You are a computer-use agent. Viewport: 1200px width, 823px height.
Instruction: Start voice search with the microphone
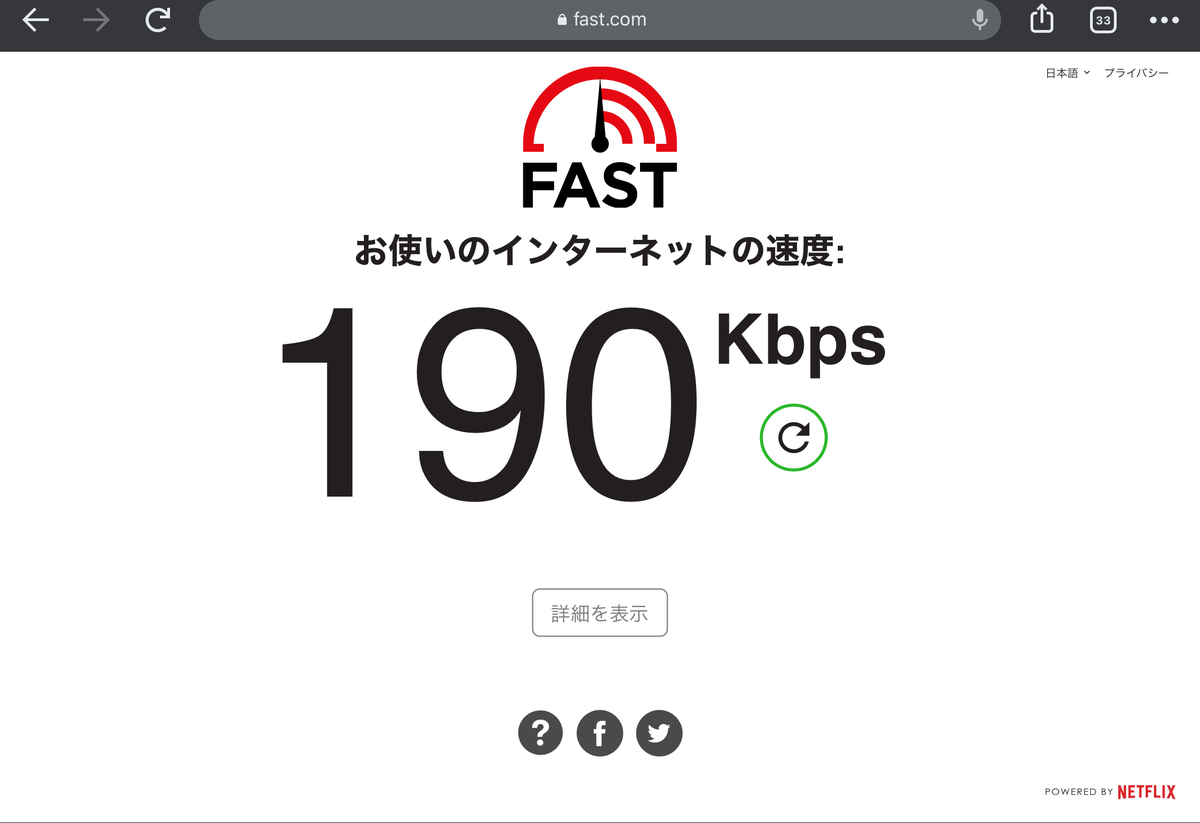point(980,20)
